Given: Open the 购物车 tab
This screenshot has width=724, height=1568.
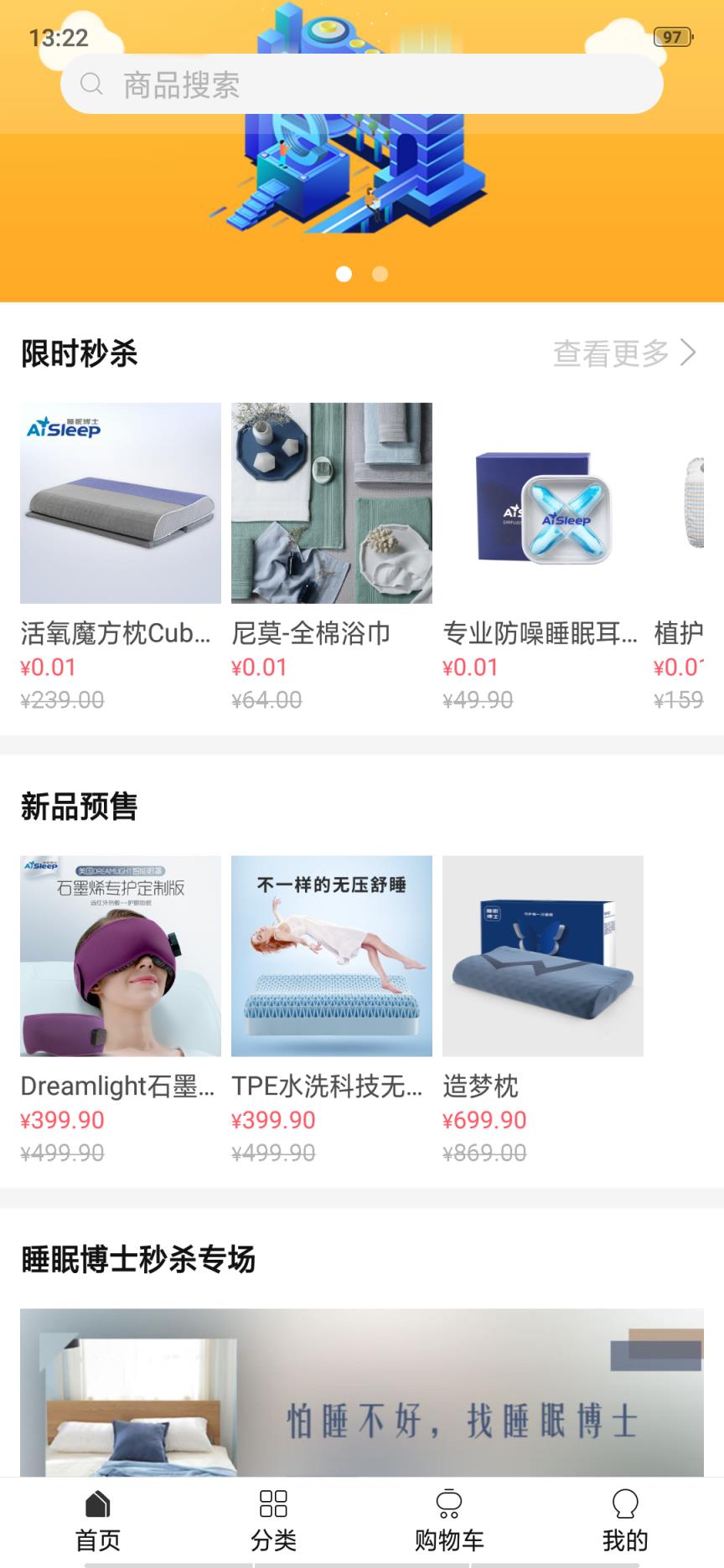Looking at the screenshot, I should click(449, 1521).
